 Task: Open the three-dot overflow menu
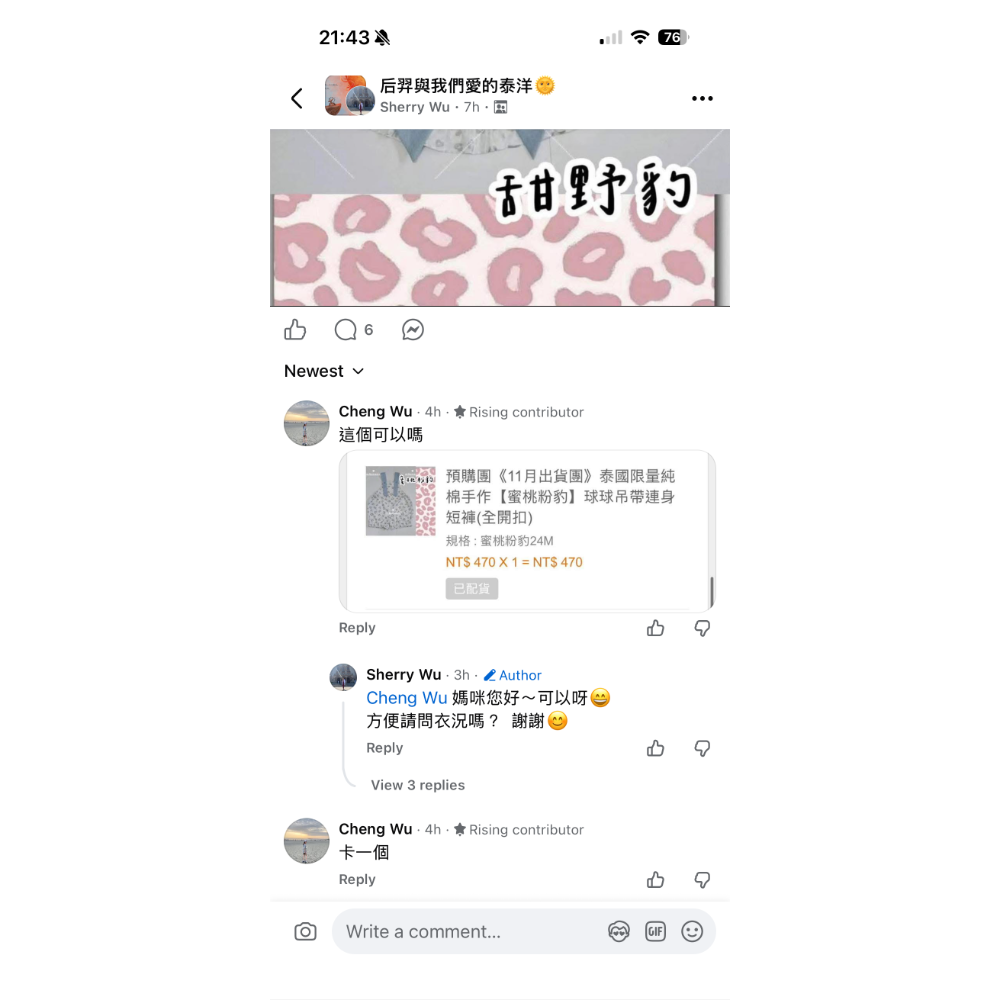coord(702,98)
